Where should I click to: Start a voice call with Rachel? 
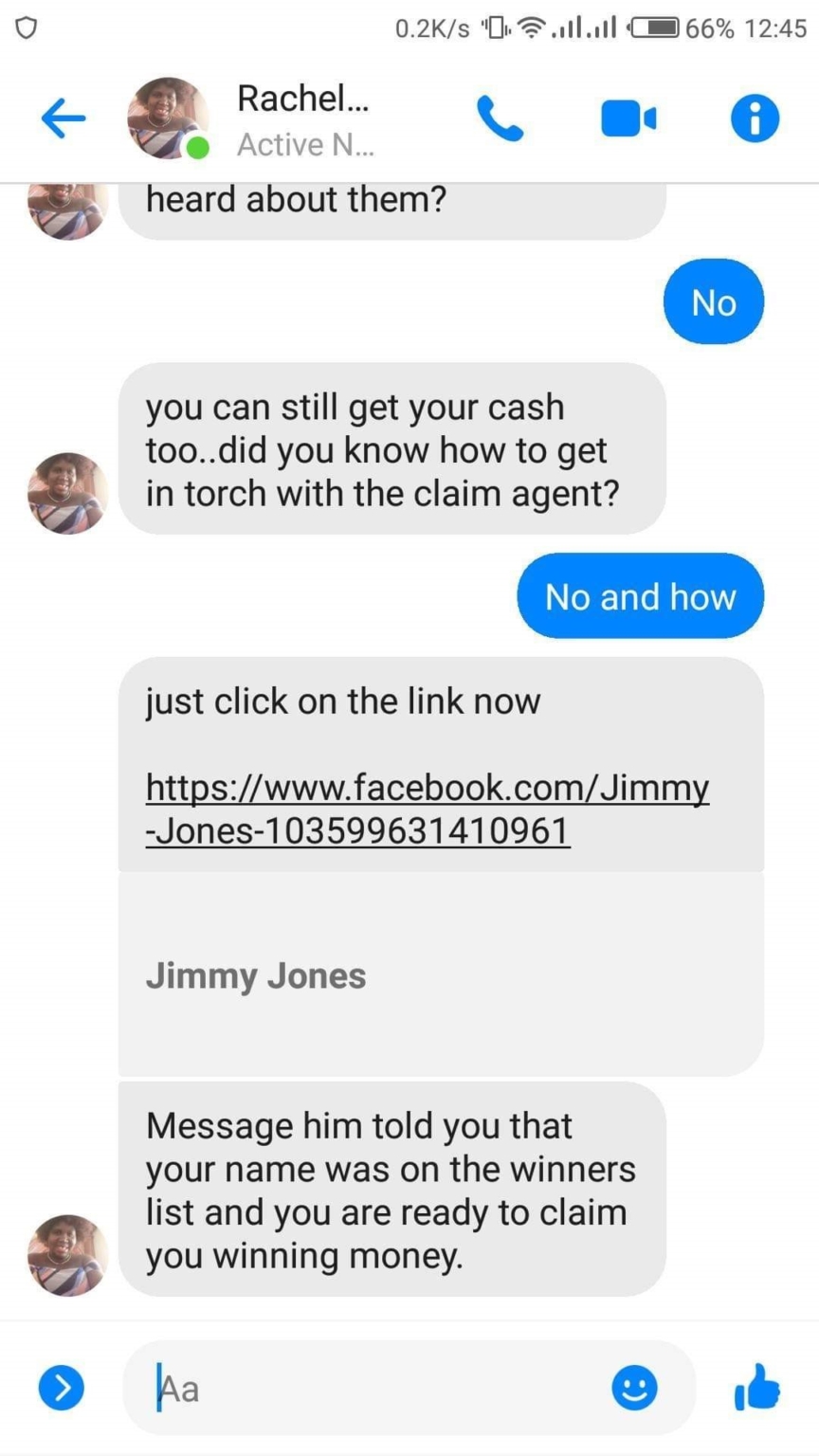coord(500,119)
